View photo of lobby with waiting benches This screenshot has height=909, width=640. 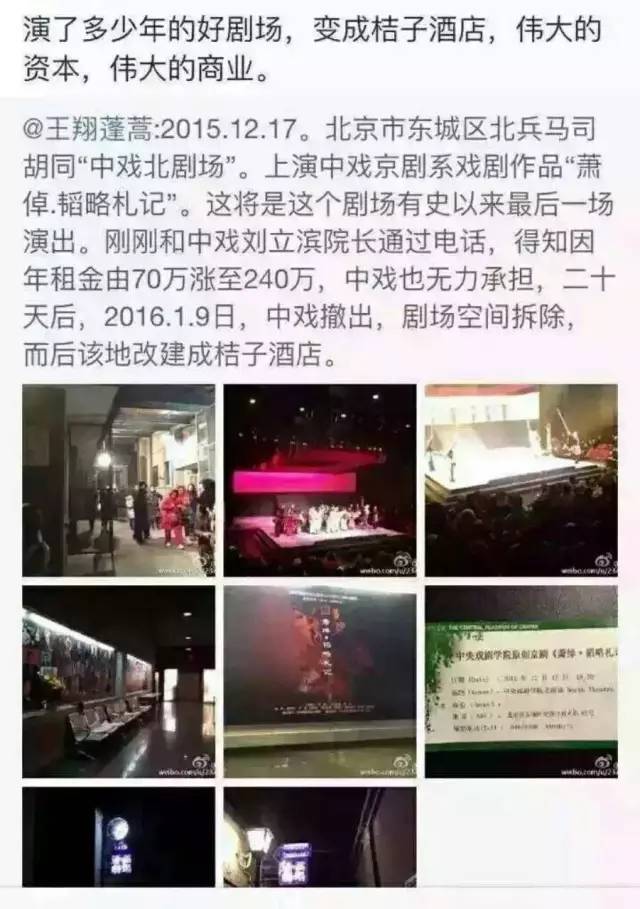(118, 681)
